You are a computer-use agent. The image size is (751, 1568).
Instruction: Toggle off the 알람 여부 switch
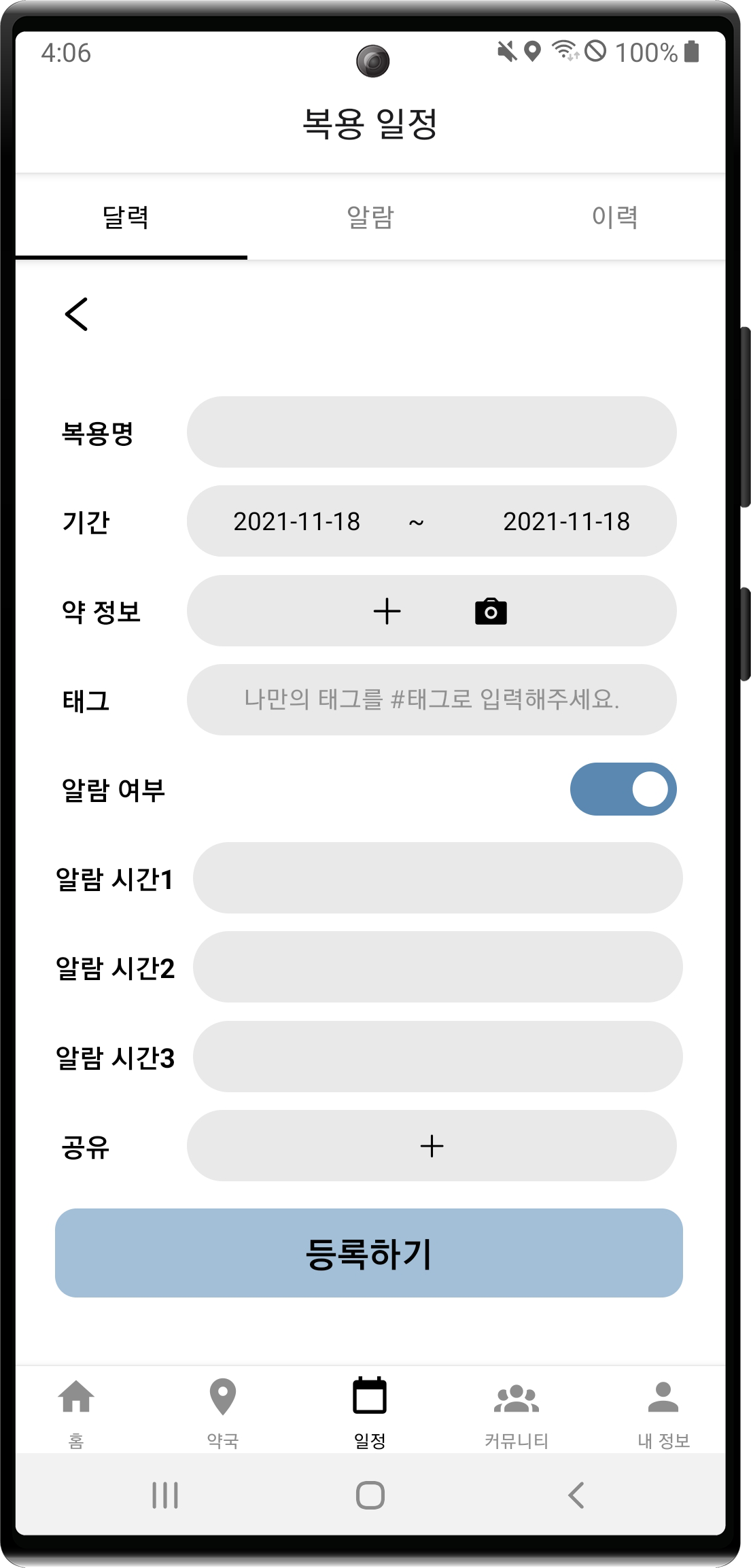pyautogui.click(x=623, y=789)
